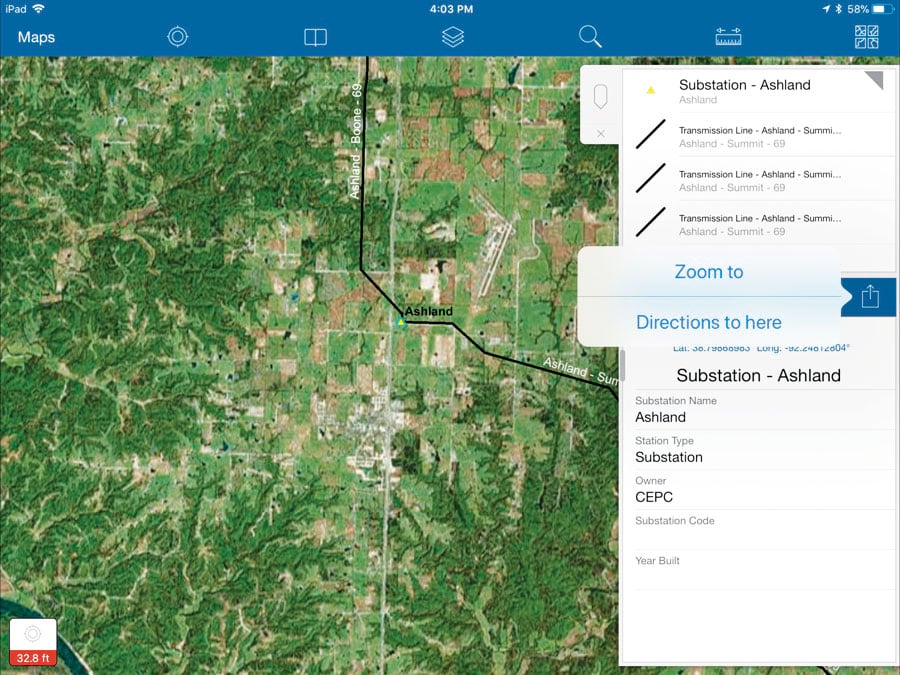The width and height of the screenshot is (900, 675).
Task: Tap the GPS accuracy 32.8 ft button
Action: pos(33,643)
